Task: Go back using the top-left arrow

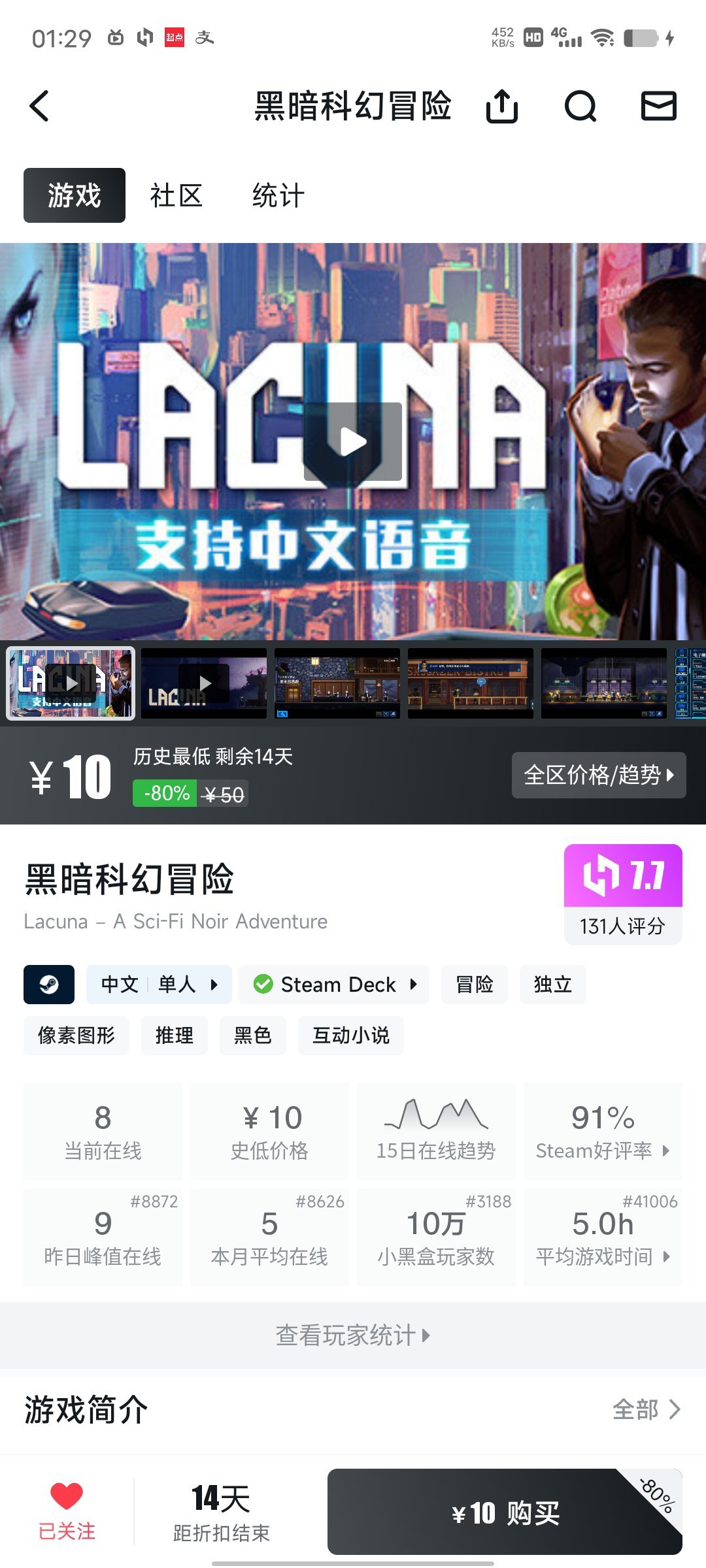Action: coord(40,106)
